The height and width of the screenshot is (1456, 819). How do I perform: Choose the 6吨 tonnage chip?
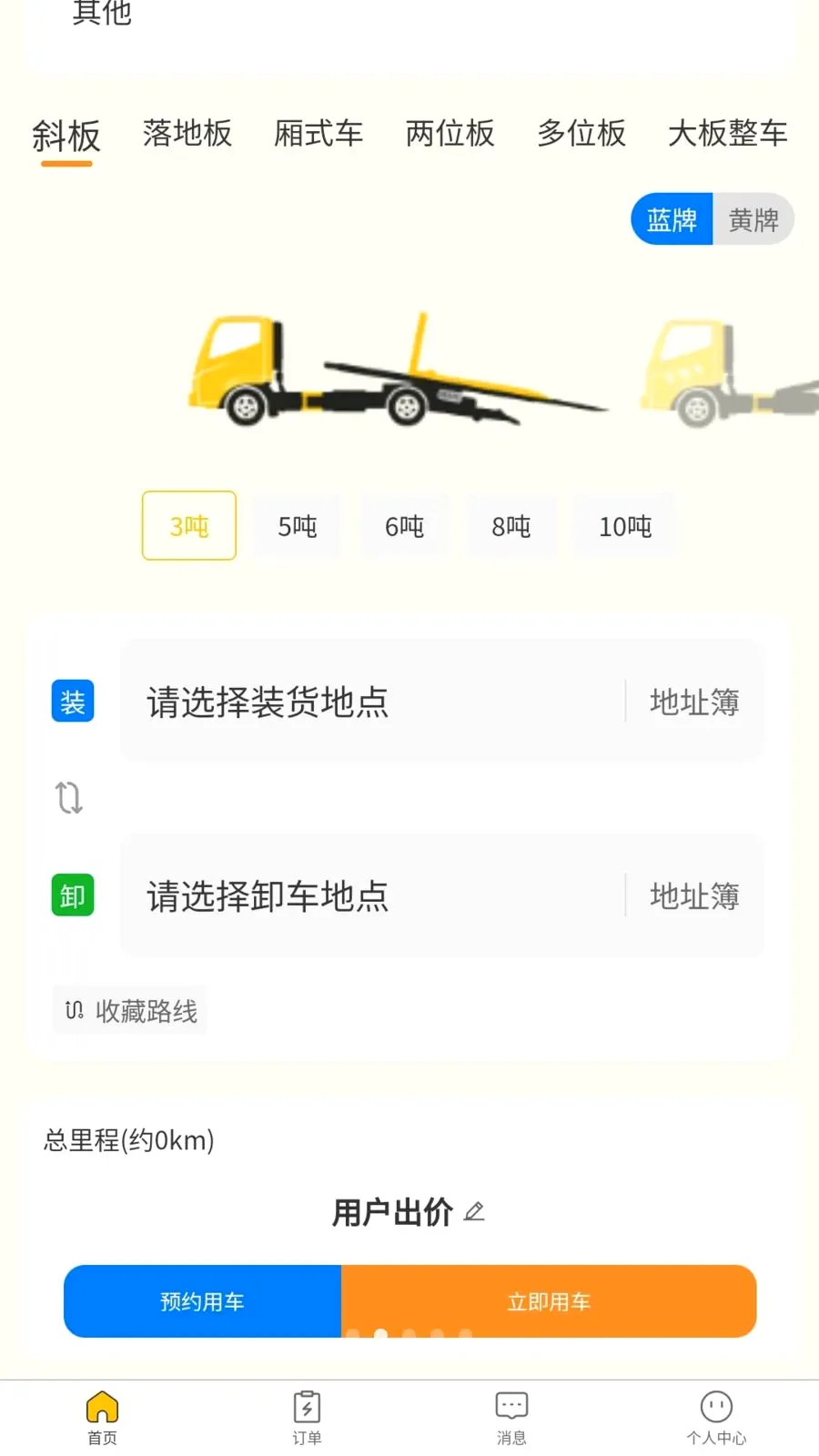pos(404,526)
